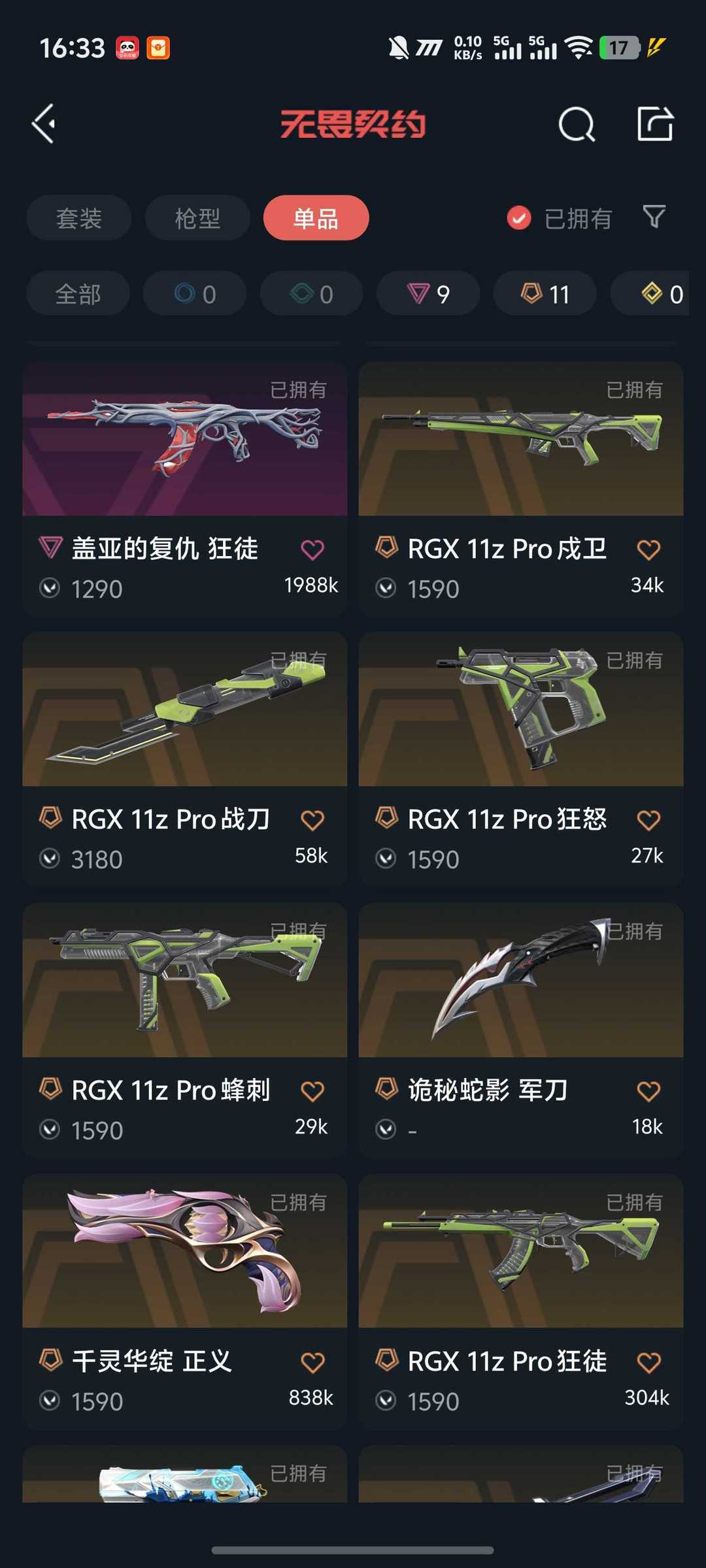Open the 诡秘蛇影 军刀 knife card
This screenshot has height=1568, width=706.
coord(521,1030)
